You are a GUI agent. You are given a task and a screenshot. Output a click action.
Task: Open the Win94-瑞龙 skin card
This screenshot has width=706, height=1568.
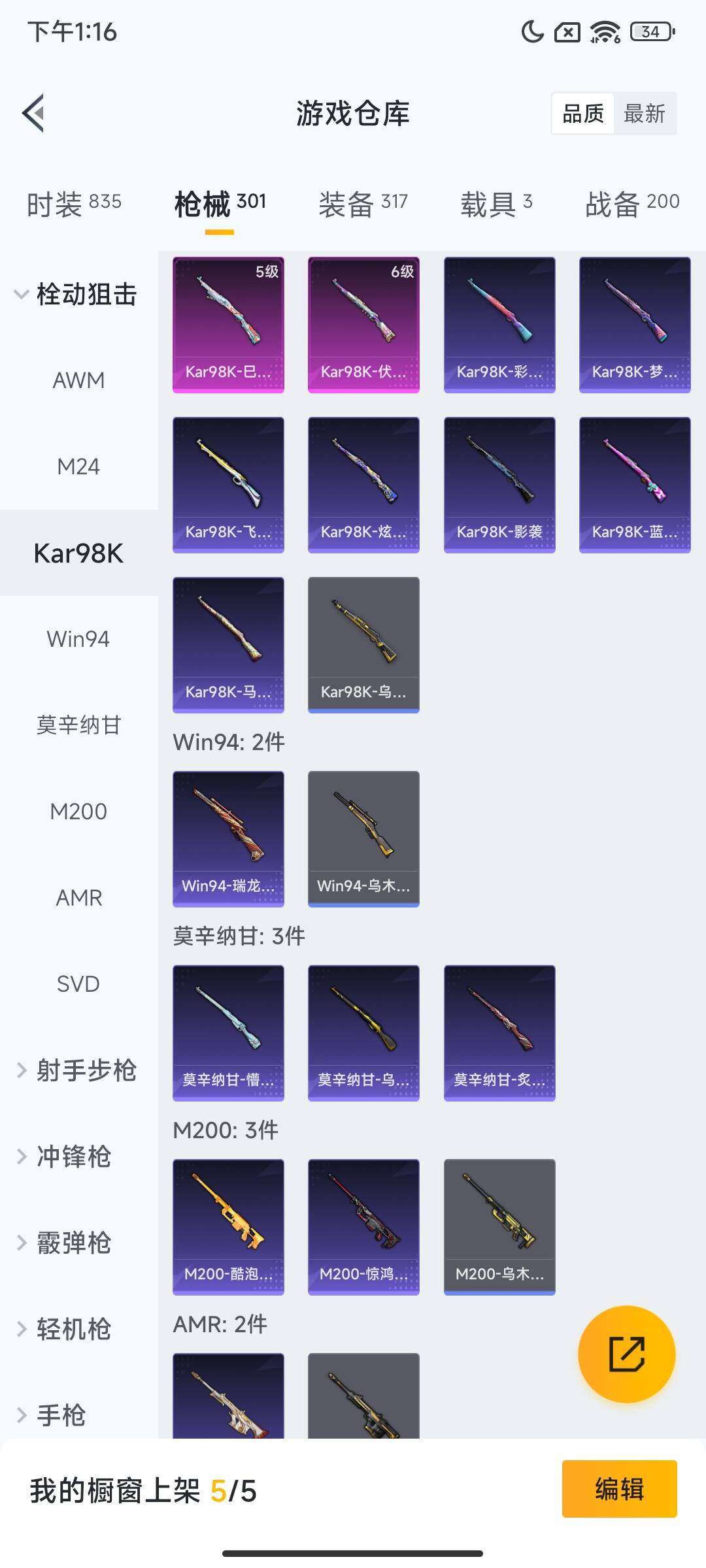(x=228, y=840)
